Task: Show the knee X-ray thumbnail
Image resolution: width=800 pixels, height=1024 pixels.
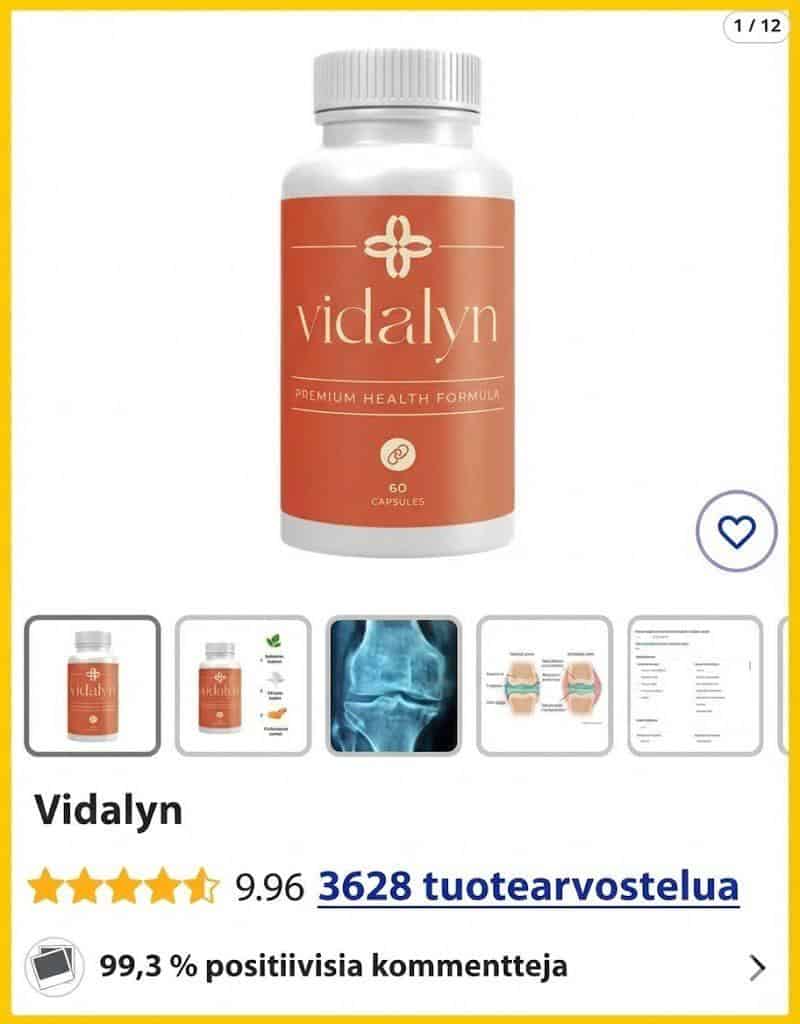Action: pyautogui.click(x=394, y=685)
